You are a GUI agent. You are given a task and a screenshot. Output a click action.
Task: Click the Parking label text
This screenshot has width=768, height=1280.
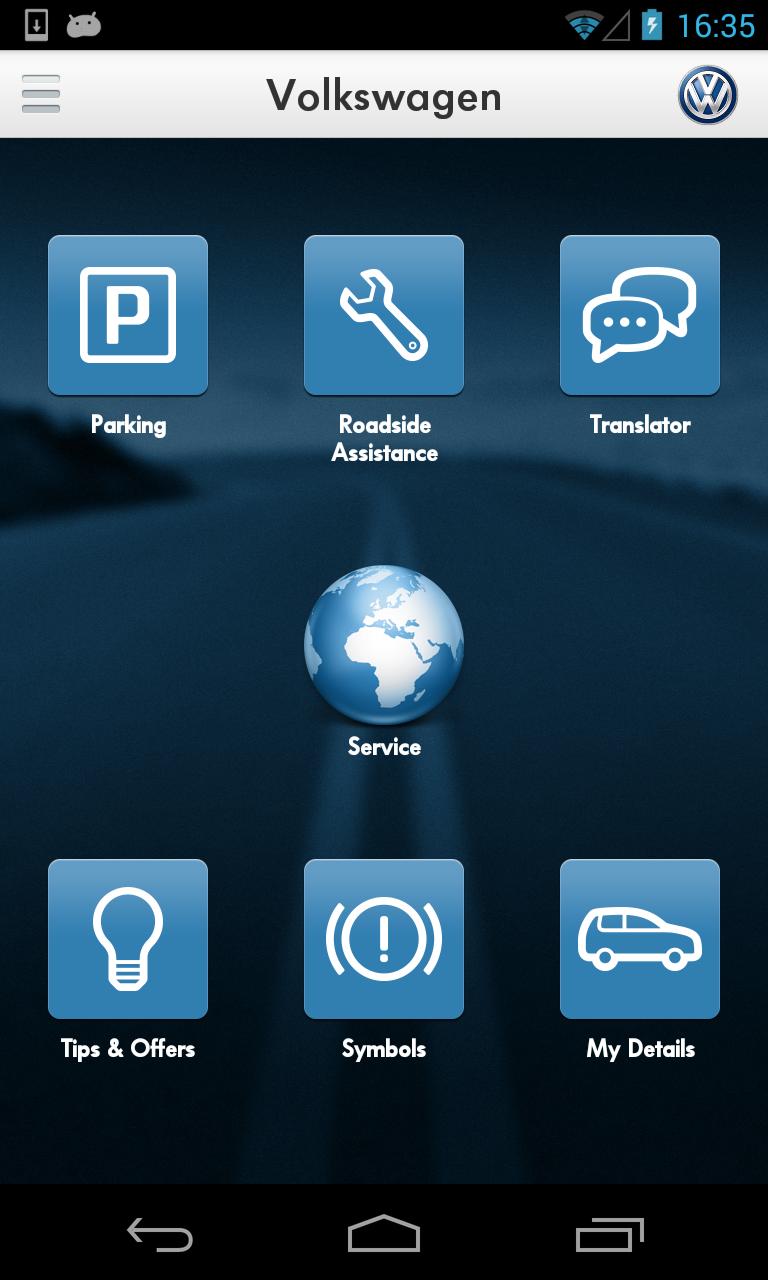(128, 425)
